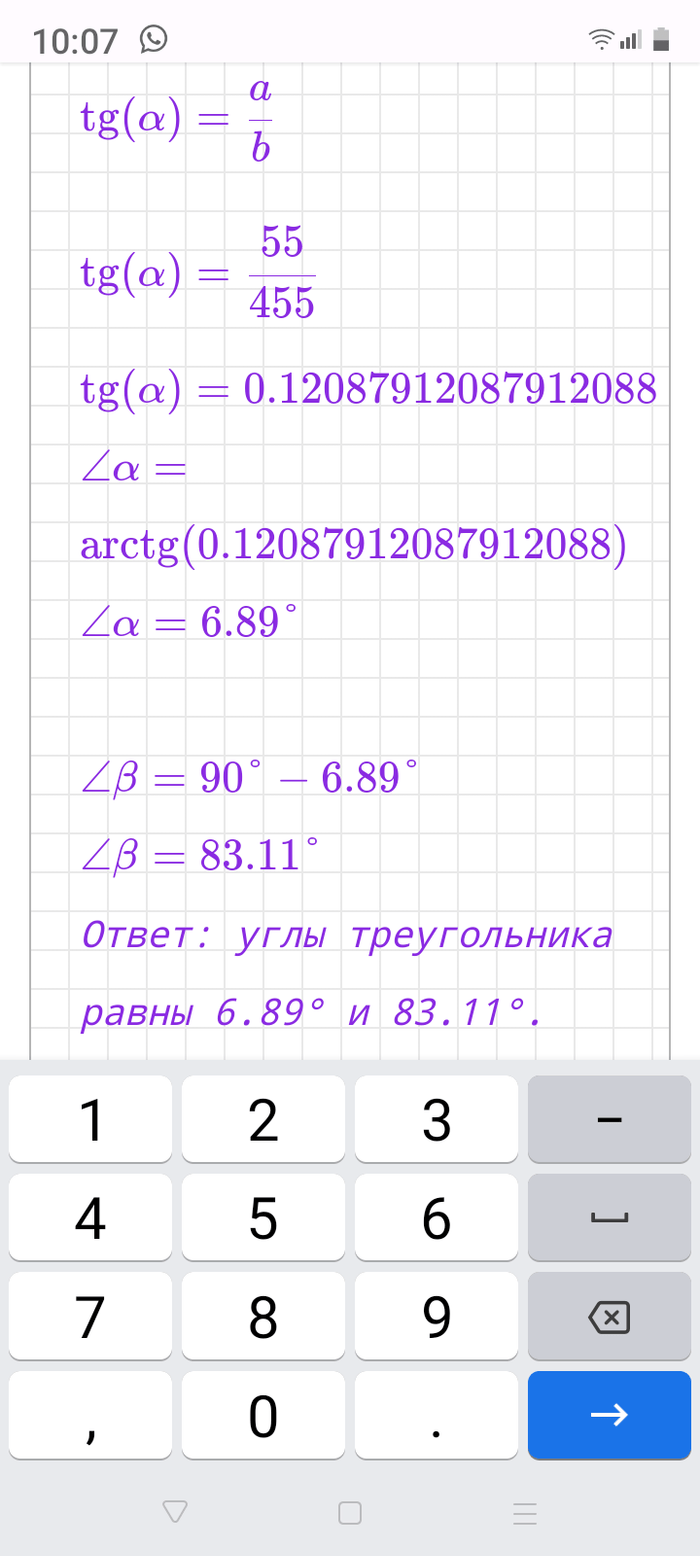The width and height of the screenshot is (700, 1556).
Task: Tap the 4 key
Action: [90, 1217]
